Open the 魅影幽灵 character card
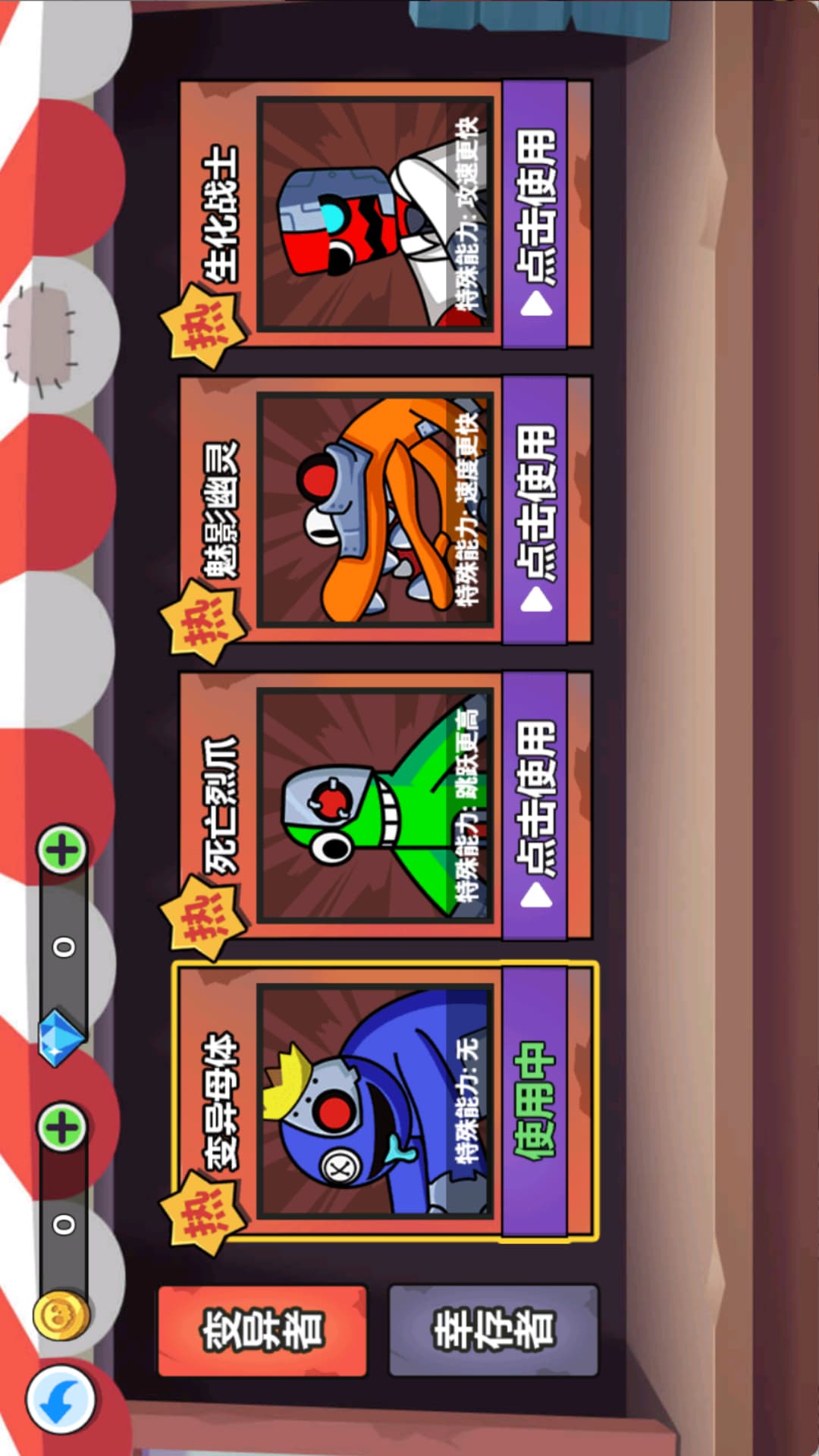819x1456 pixels. (x=375, y=510)
